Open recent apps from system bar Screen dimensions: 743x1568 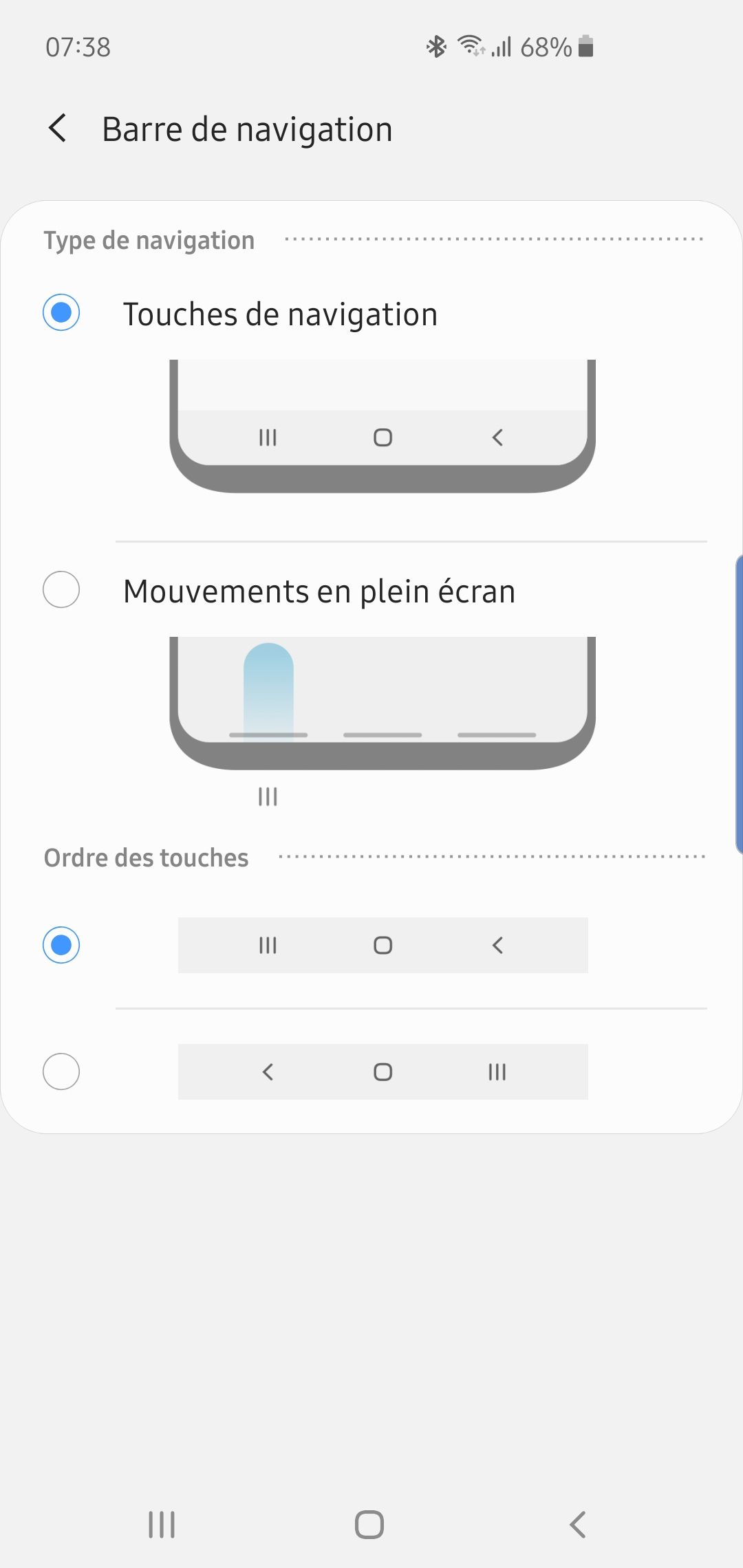[162, 1525]
